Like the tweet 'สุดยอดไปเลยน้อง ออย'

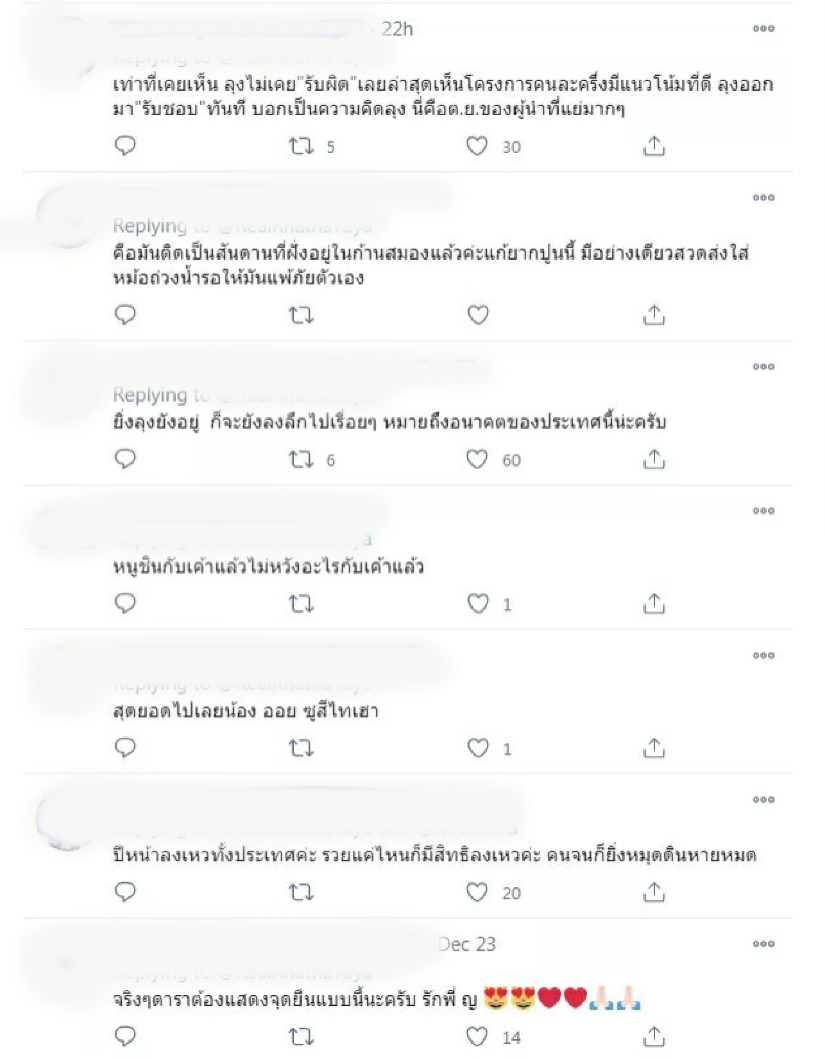[478, 747]
